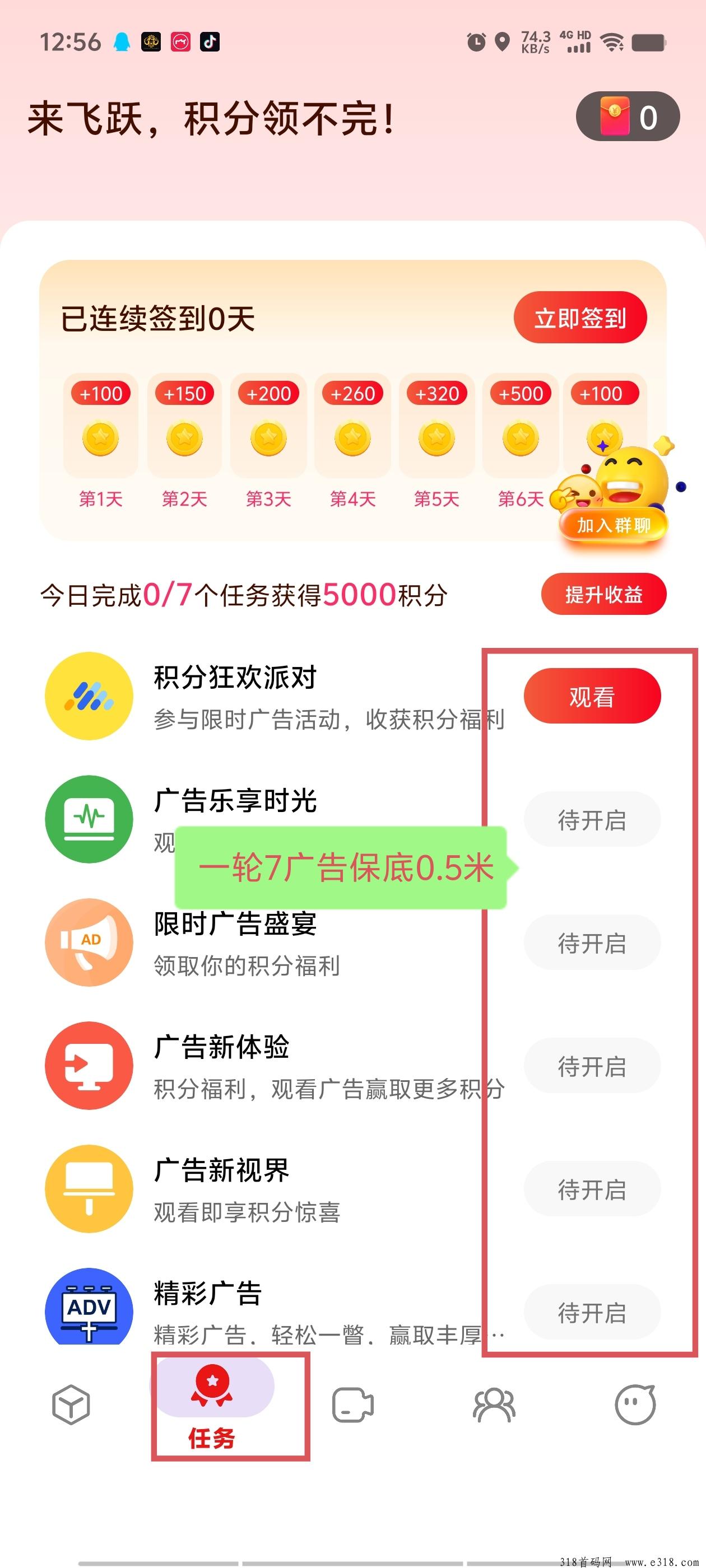Viewport: 706px width, 1568px height.
Task: Tap the 加入群聊 join group button
Action: pos(614,525)
